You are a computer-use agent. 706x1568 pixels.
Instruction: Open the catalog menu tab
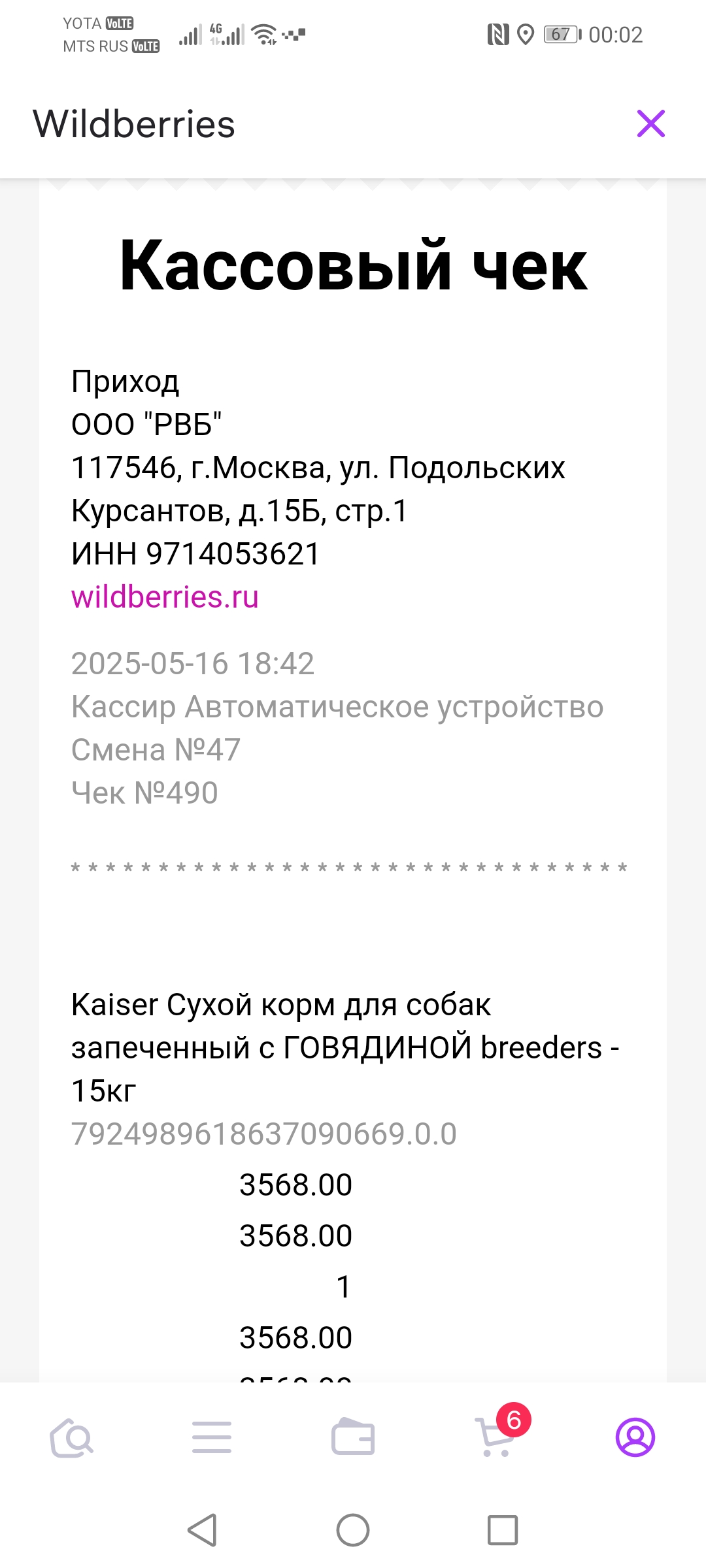pyautogui.click(x=212, y=1438)
